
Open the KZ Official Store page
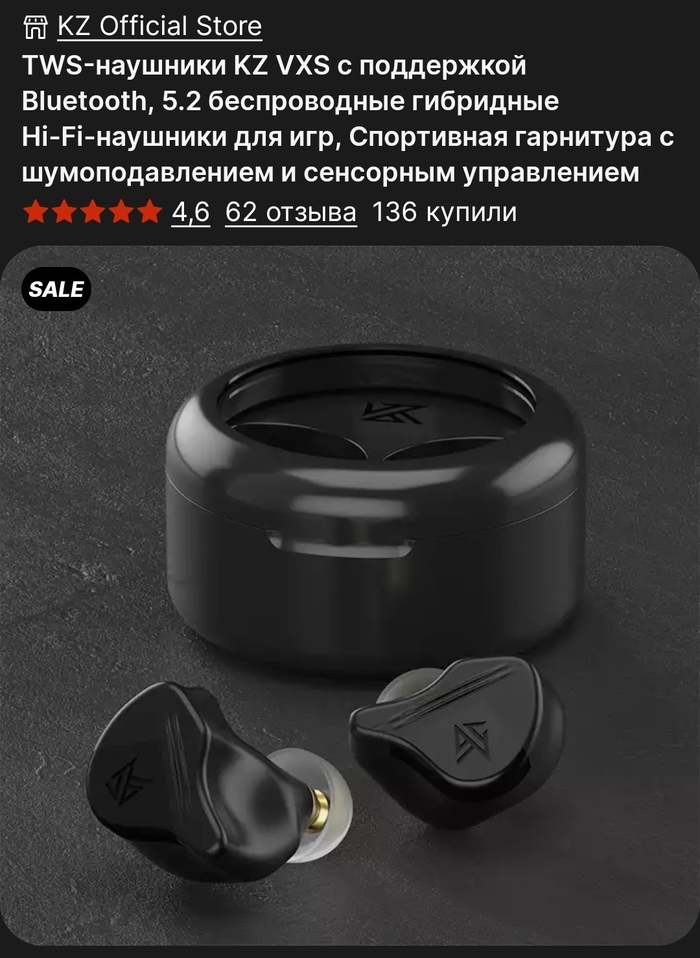(159, 26)
